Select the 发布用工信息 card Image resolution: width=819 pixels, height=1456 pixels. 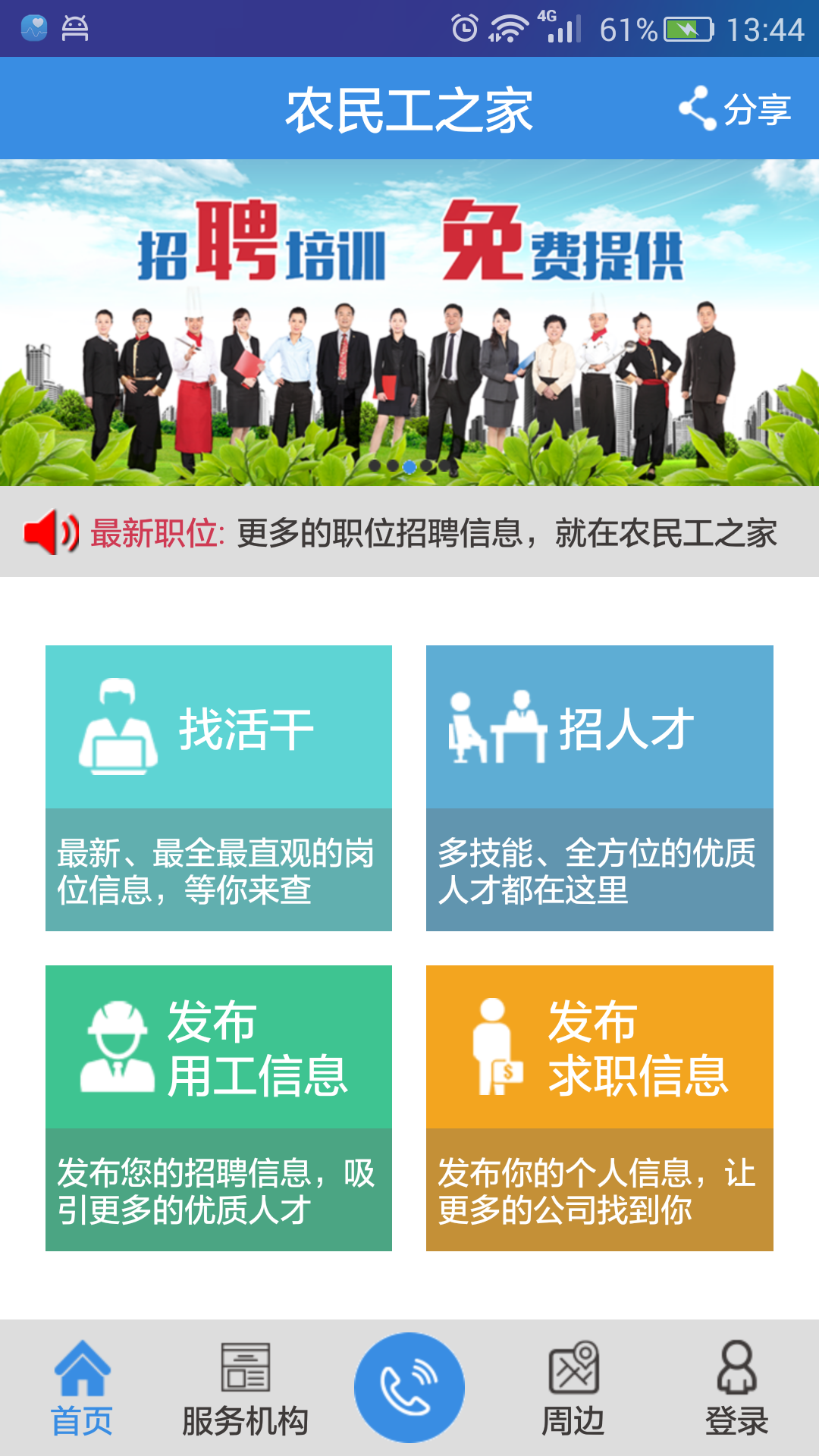click(218, 1108)
